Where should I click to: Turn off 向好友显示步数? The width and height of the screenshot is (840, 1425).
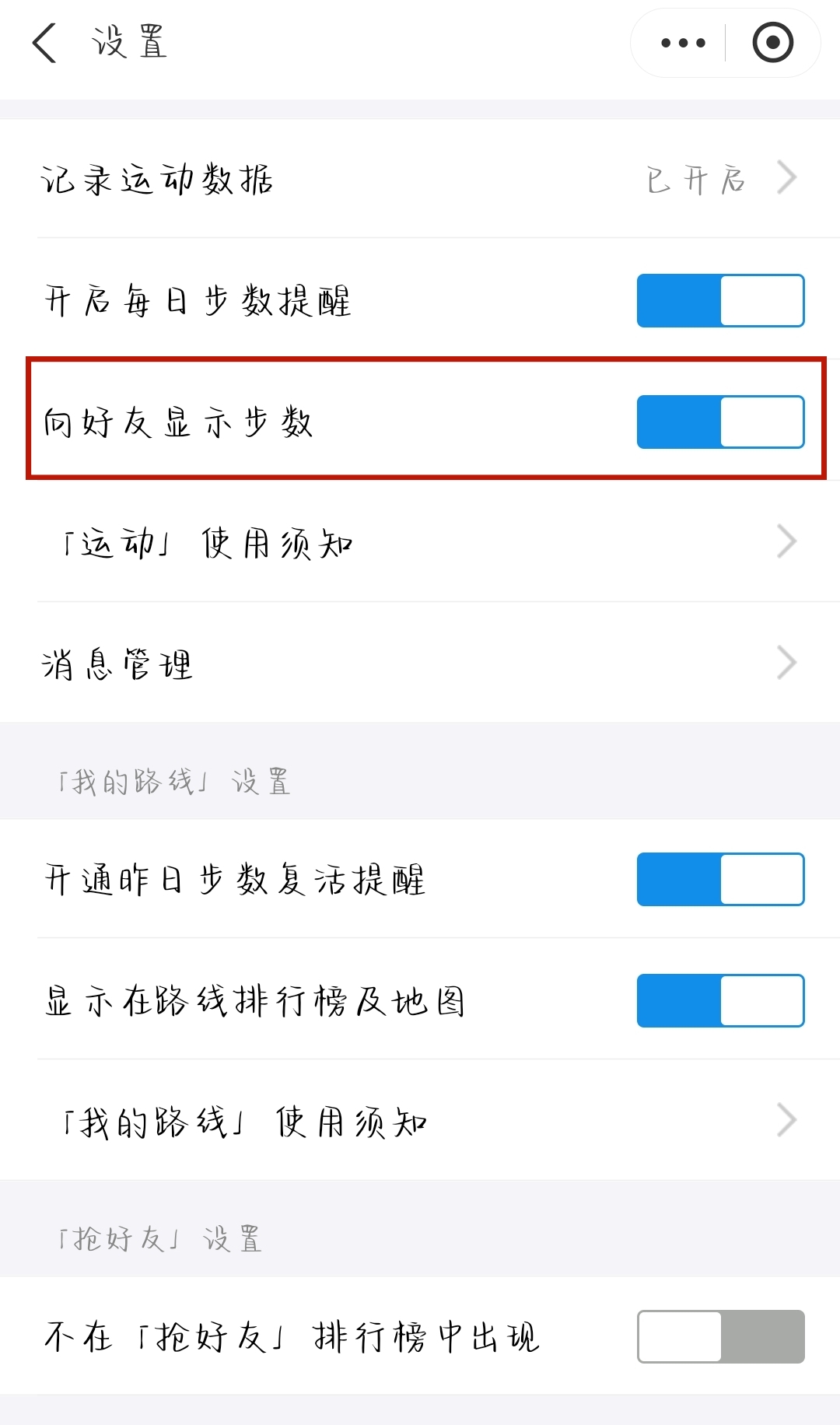pos(720,422)
